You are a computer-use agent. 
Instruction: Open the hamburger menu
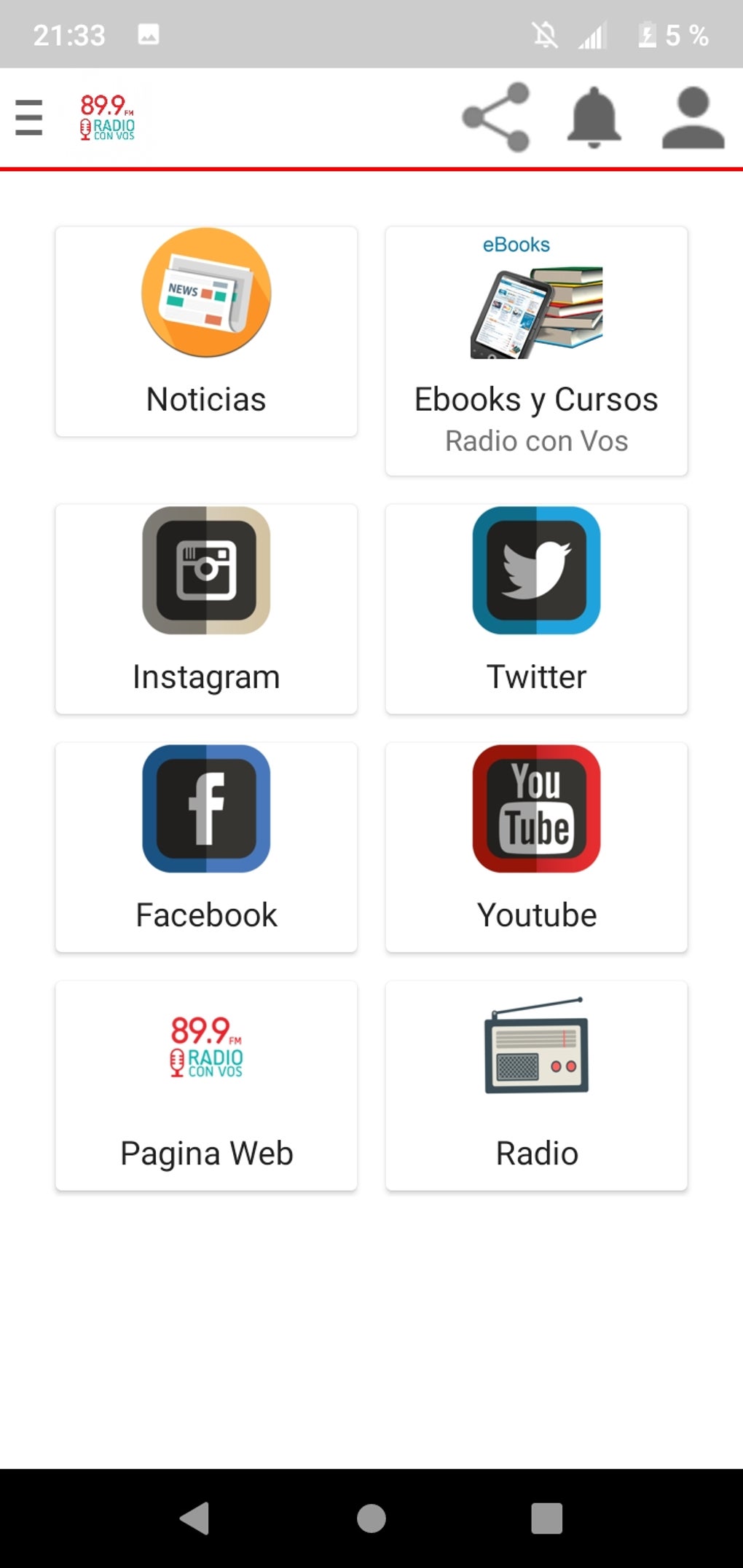(x=28, y=118)
